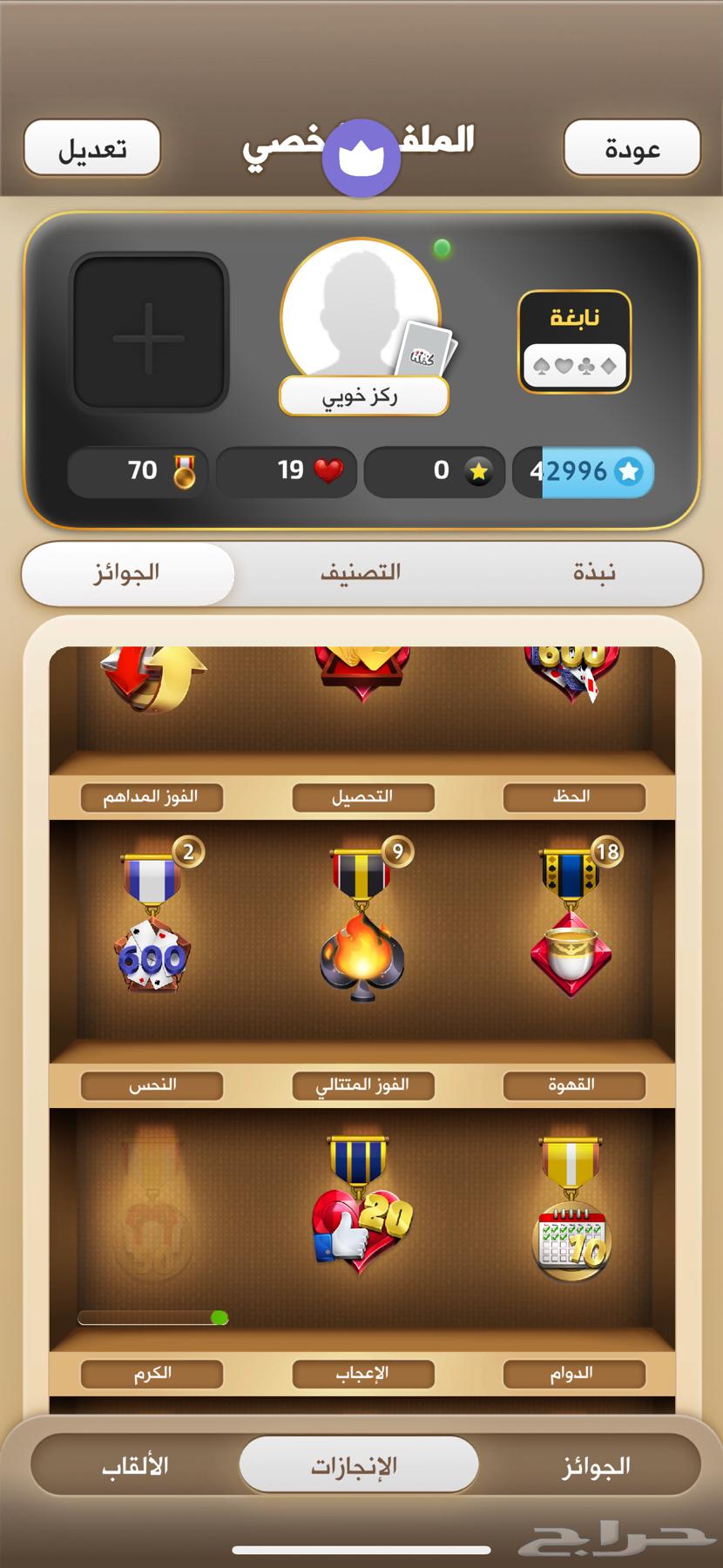
Task: Tap the gold medal counter showing 70
Action: point(137,472)
